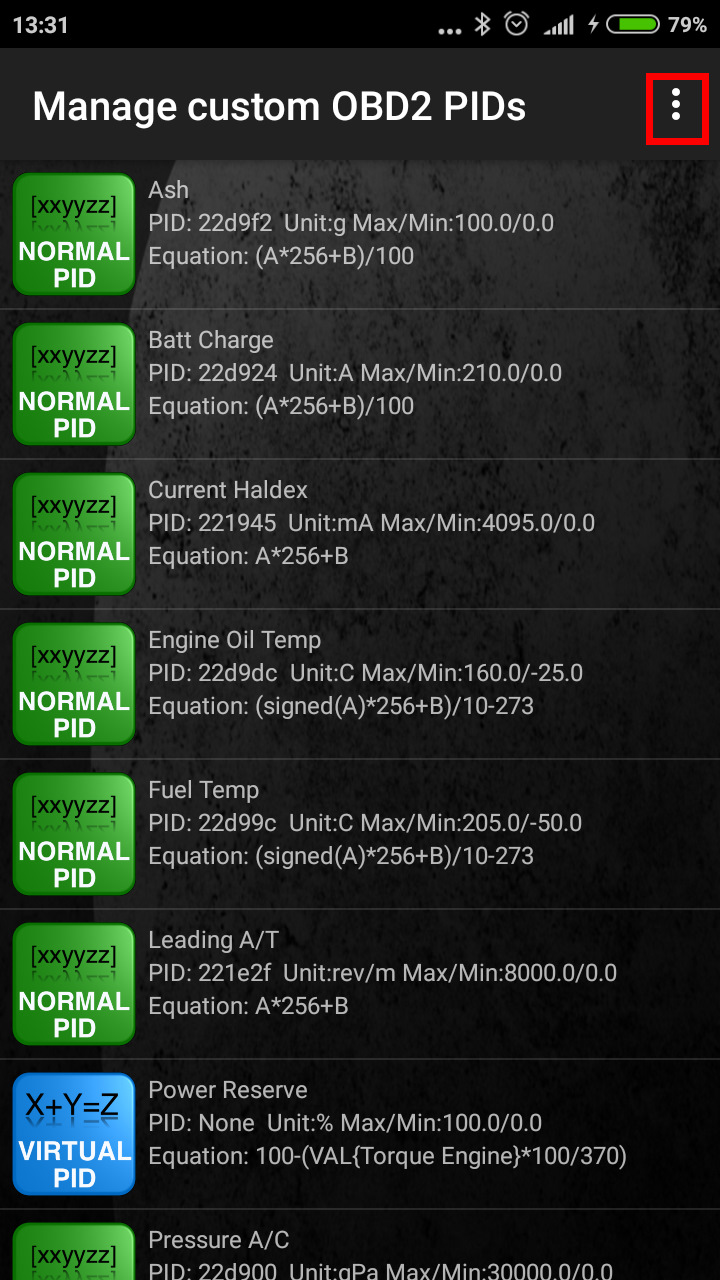Click the green PID icon for Current Haldex
This screenshot has width=720, height=1280.
coord(73,534)
